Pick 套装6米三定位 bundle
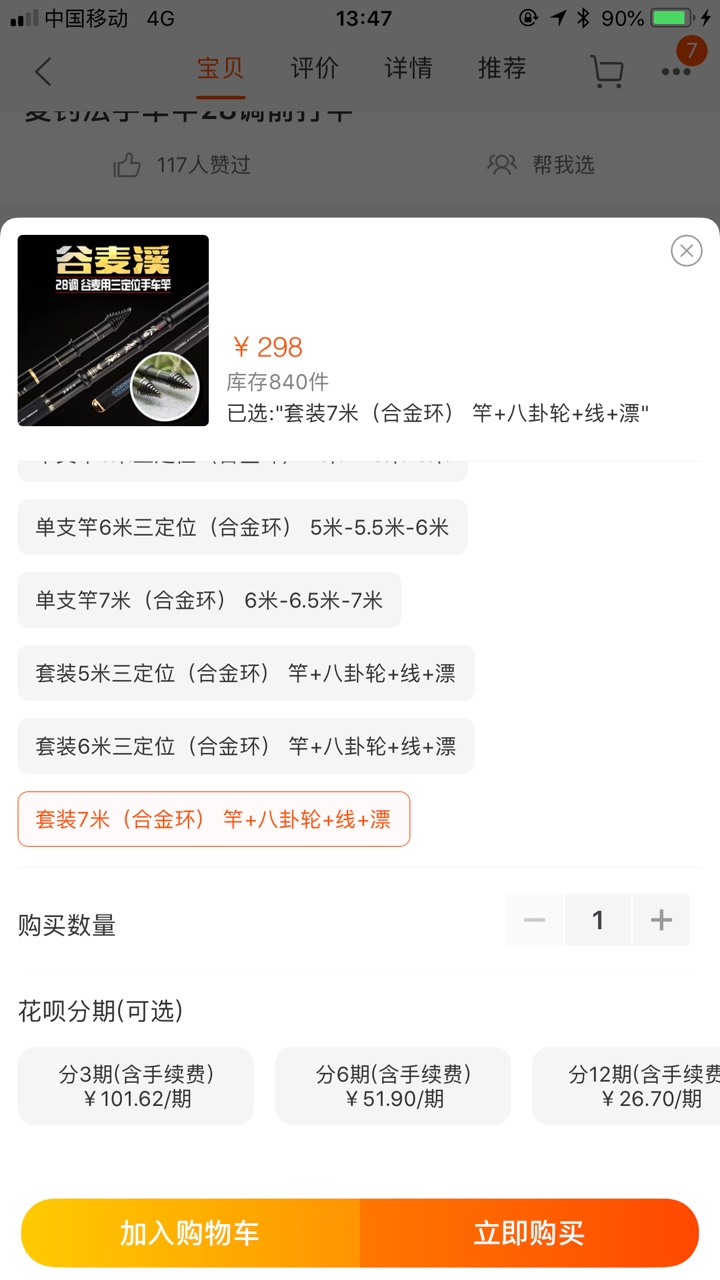Viewport: 720px width, 1280px height. (245, 746)
